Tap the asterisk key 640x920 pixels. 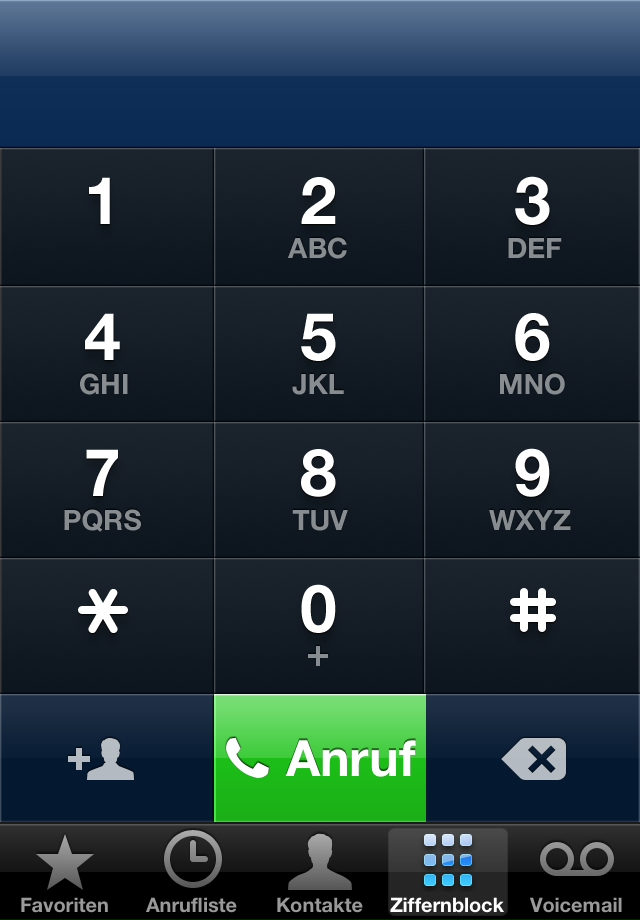106,626
